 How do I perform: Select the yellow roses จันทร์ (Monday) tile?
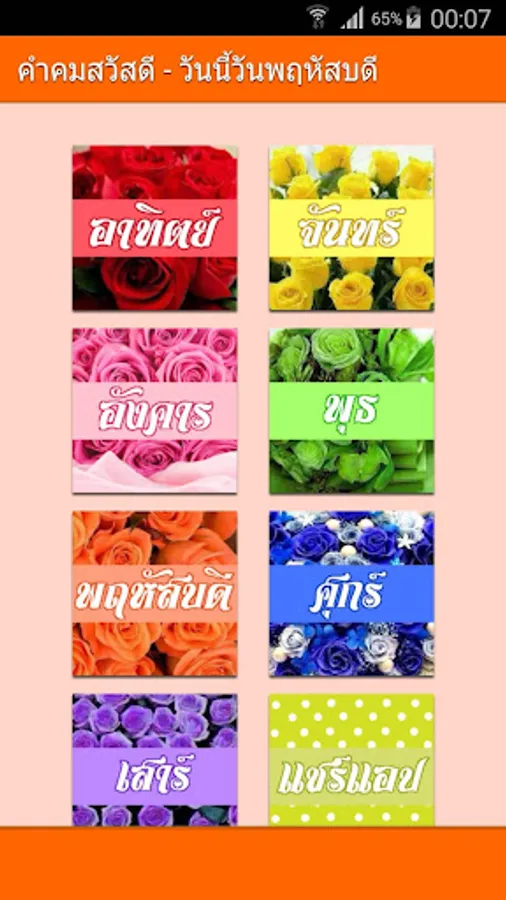352,228
